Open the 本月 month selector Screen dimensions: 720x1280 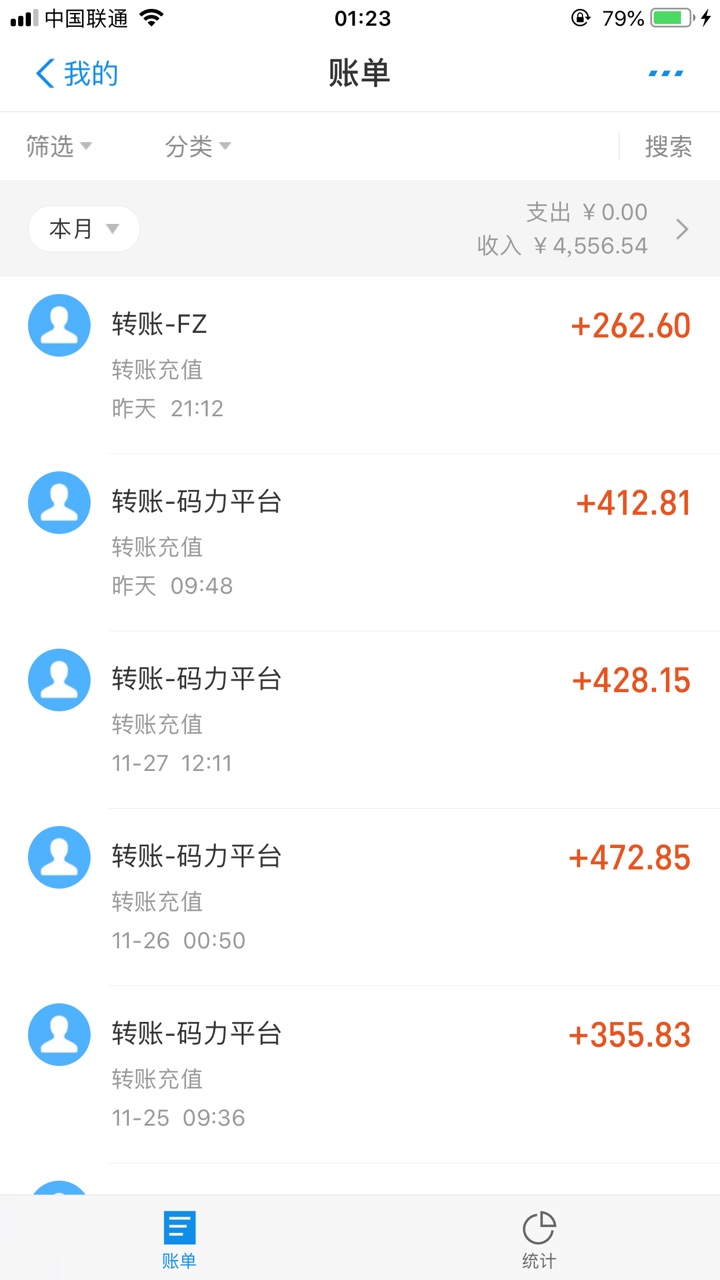[84, 229]
